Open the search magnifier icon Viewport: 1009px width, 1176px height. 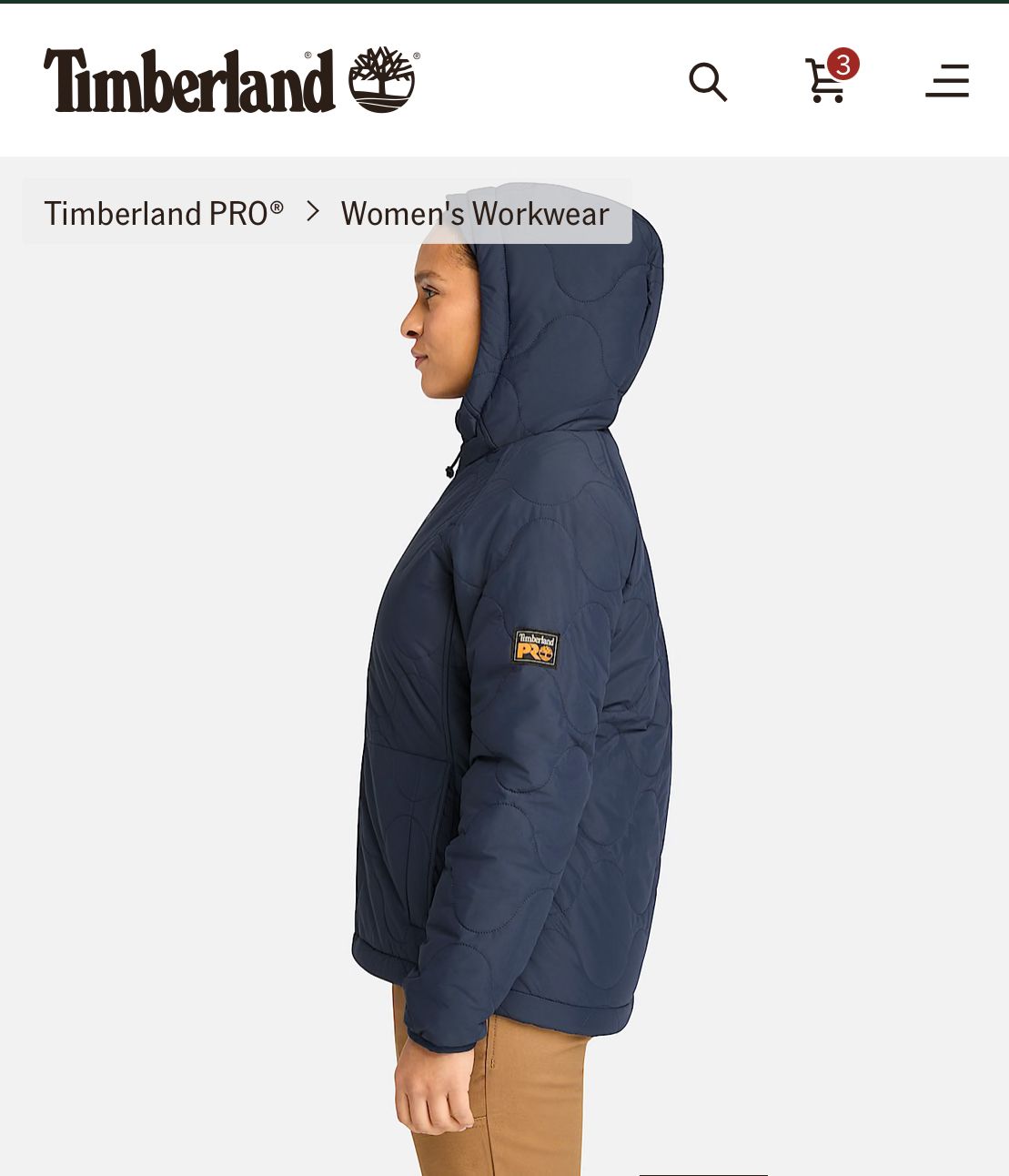[x=707, y=82]
